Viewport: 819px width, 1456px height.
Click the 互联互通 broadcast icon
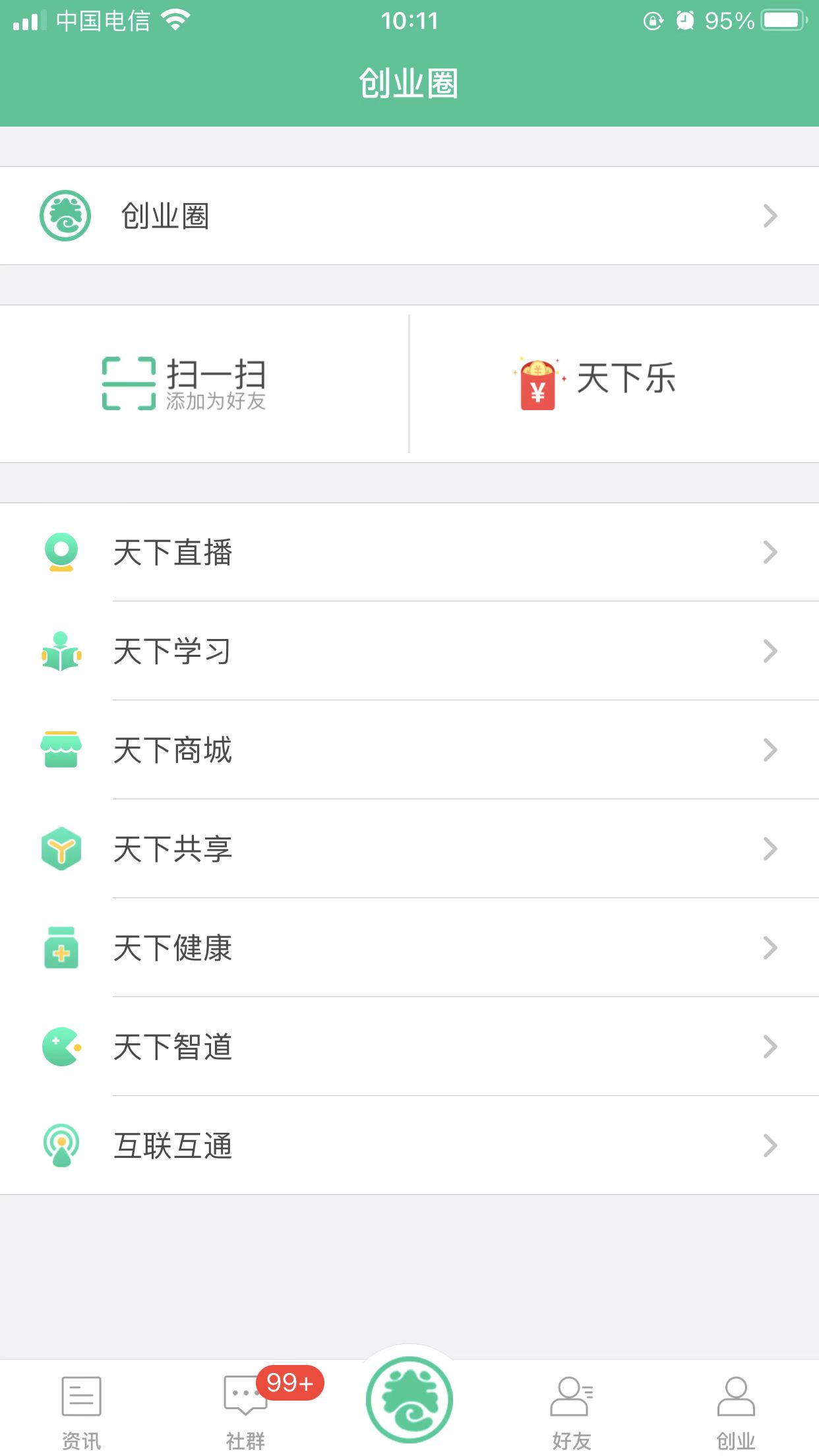tap(61, 1146)
